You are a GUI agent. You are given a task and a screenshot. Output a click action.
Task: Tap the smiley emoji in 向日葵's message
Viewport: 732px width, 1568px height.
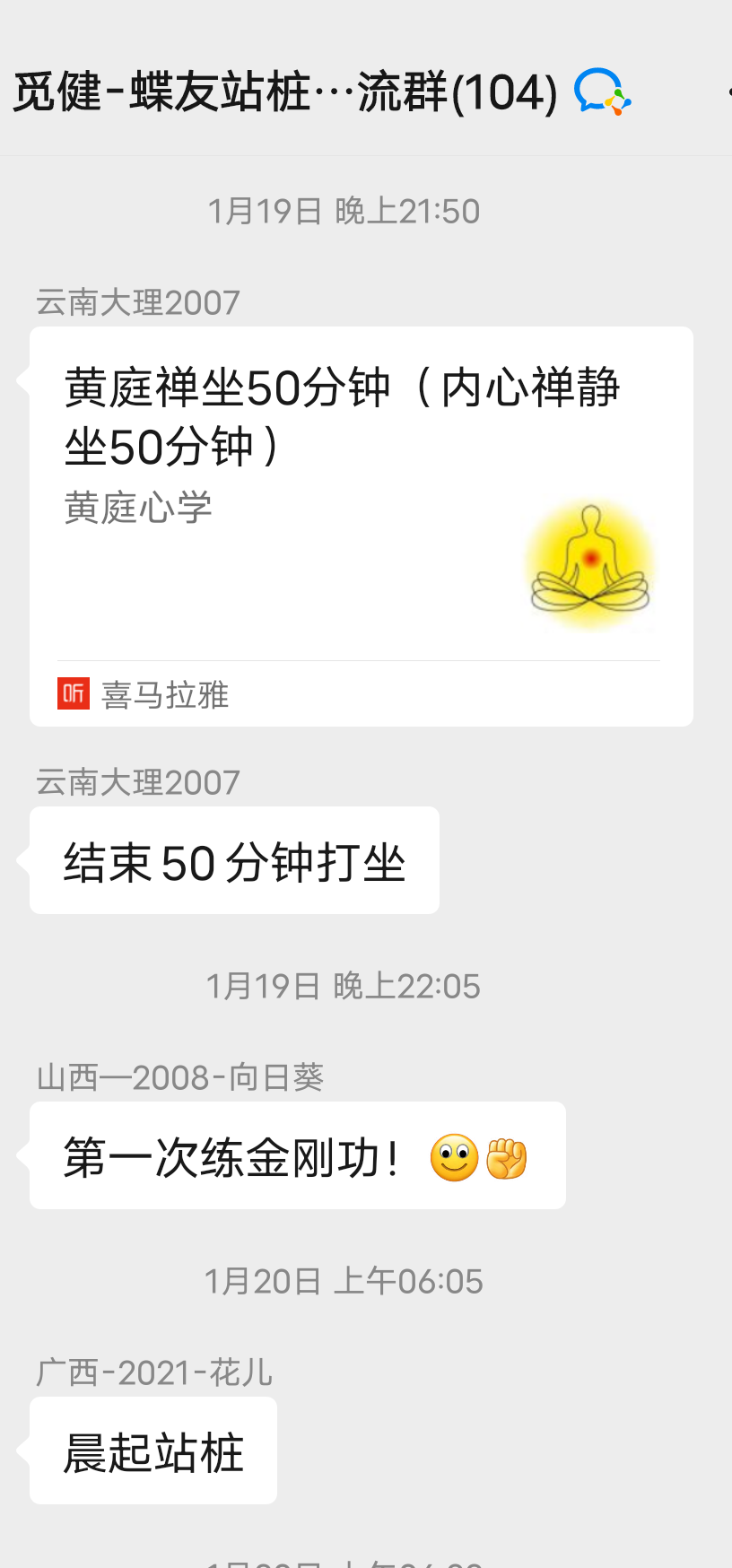tap(454, 1156)
